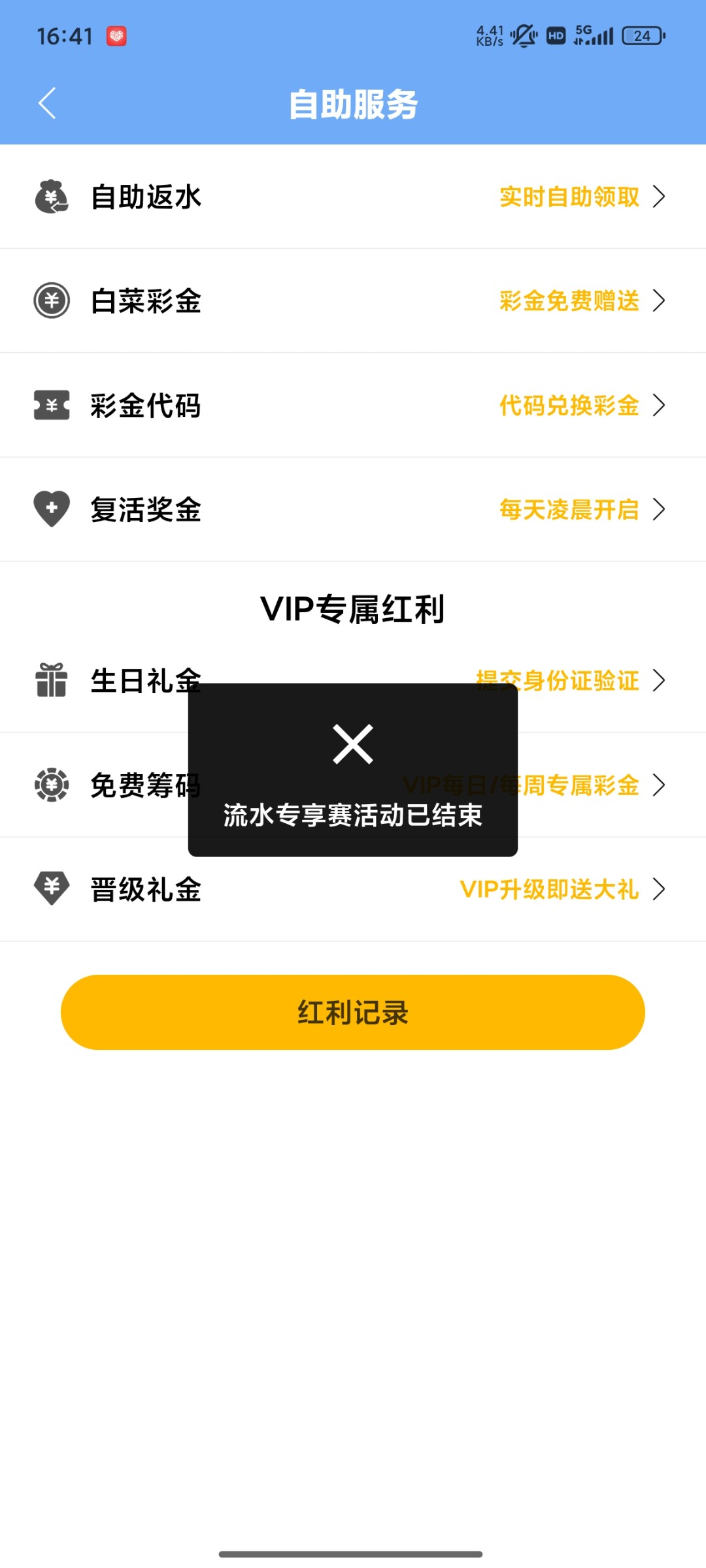
Task: Open the 白菜彩金 row
Action: [x=353, y=301]
